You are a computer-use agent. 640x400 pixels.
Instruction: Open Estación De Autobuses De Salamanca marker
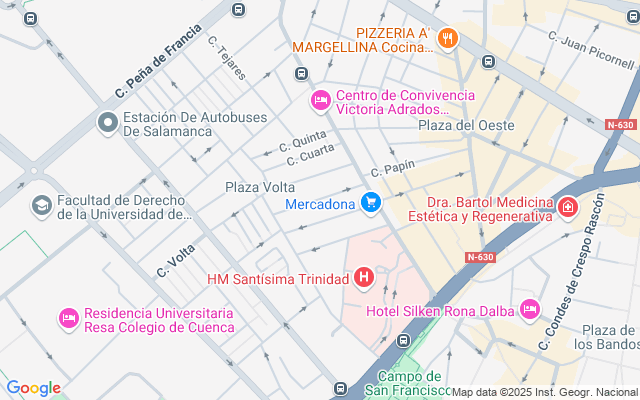click(x=108, y=123)
